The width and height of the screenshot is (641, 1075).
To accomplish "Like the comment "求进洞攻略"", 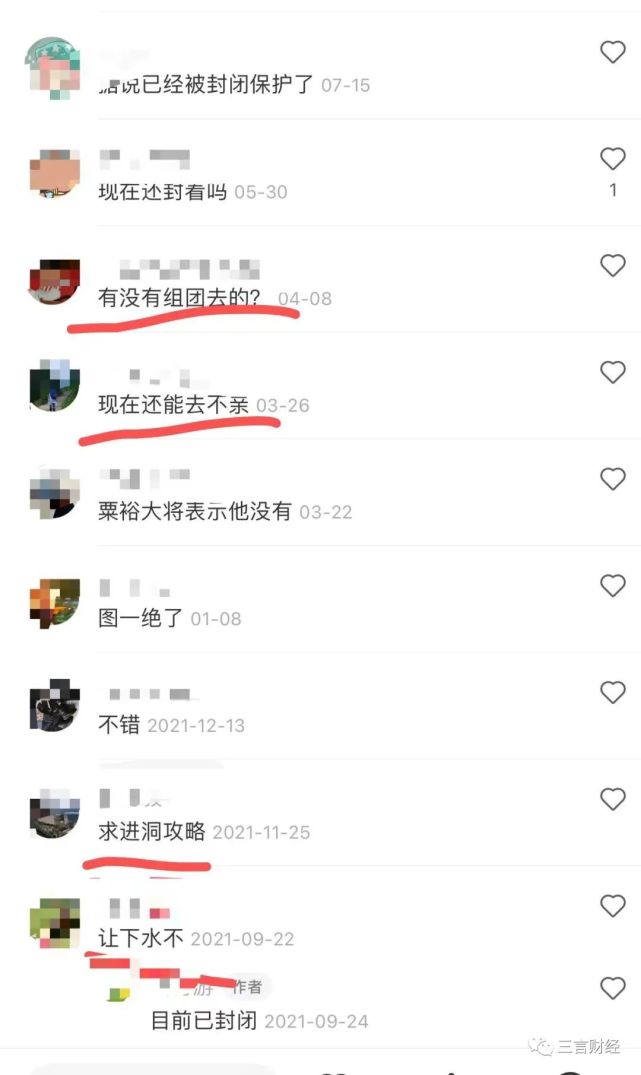I will pos(612,799).
